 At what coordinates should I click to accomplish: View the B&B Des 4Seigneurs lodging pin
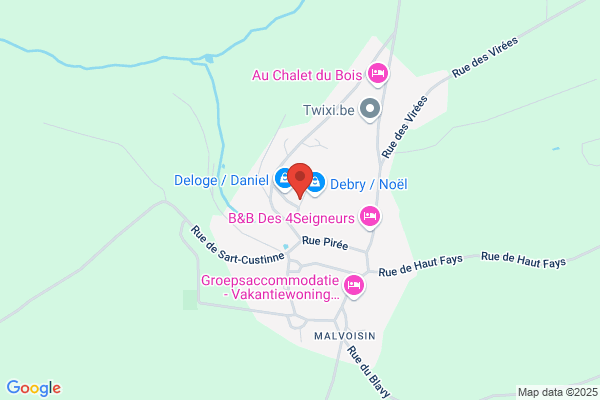[370, 217]
